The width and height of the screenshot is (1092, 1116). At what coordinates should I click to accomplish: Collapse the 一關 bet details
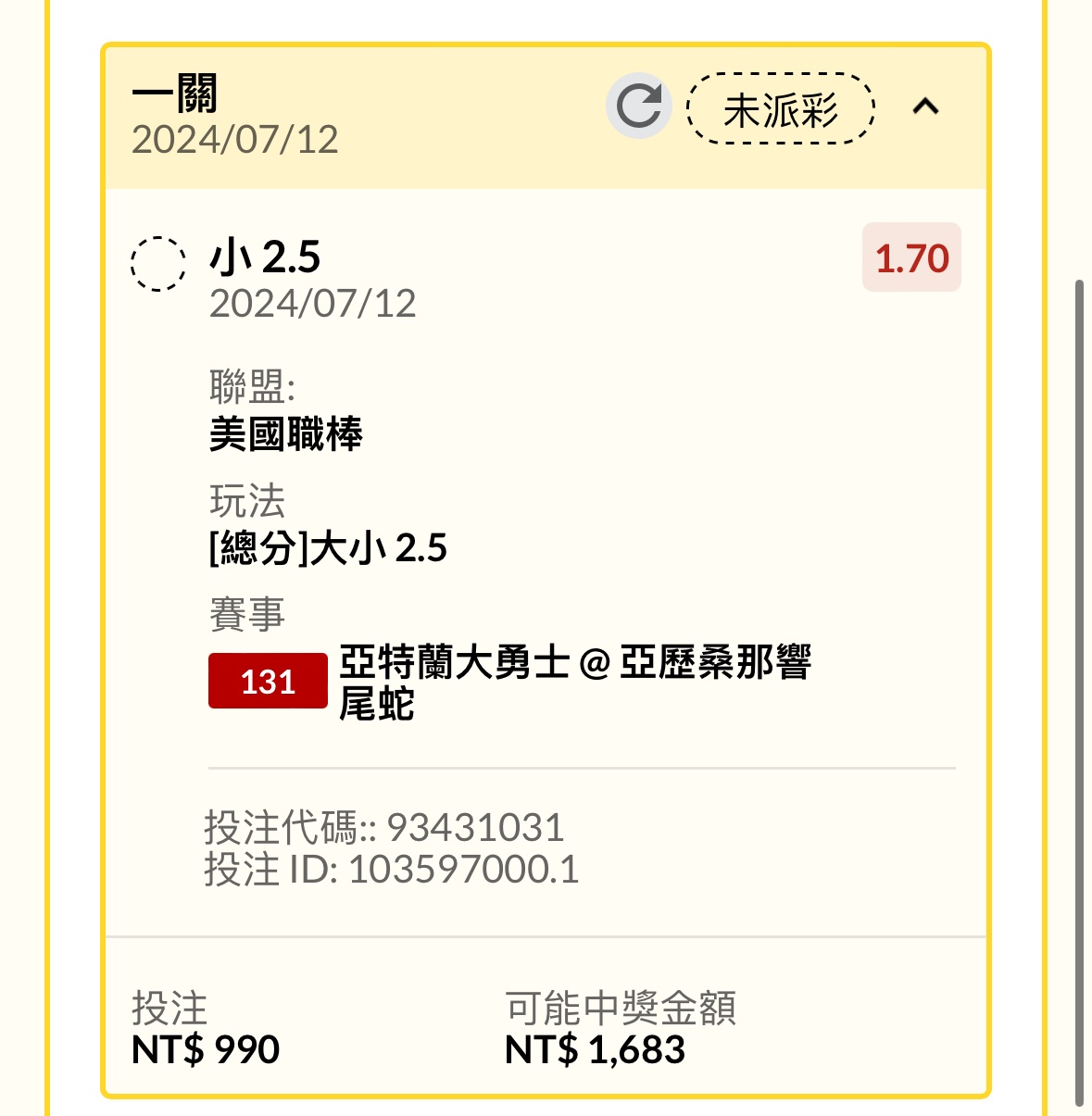click(925, 107)
